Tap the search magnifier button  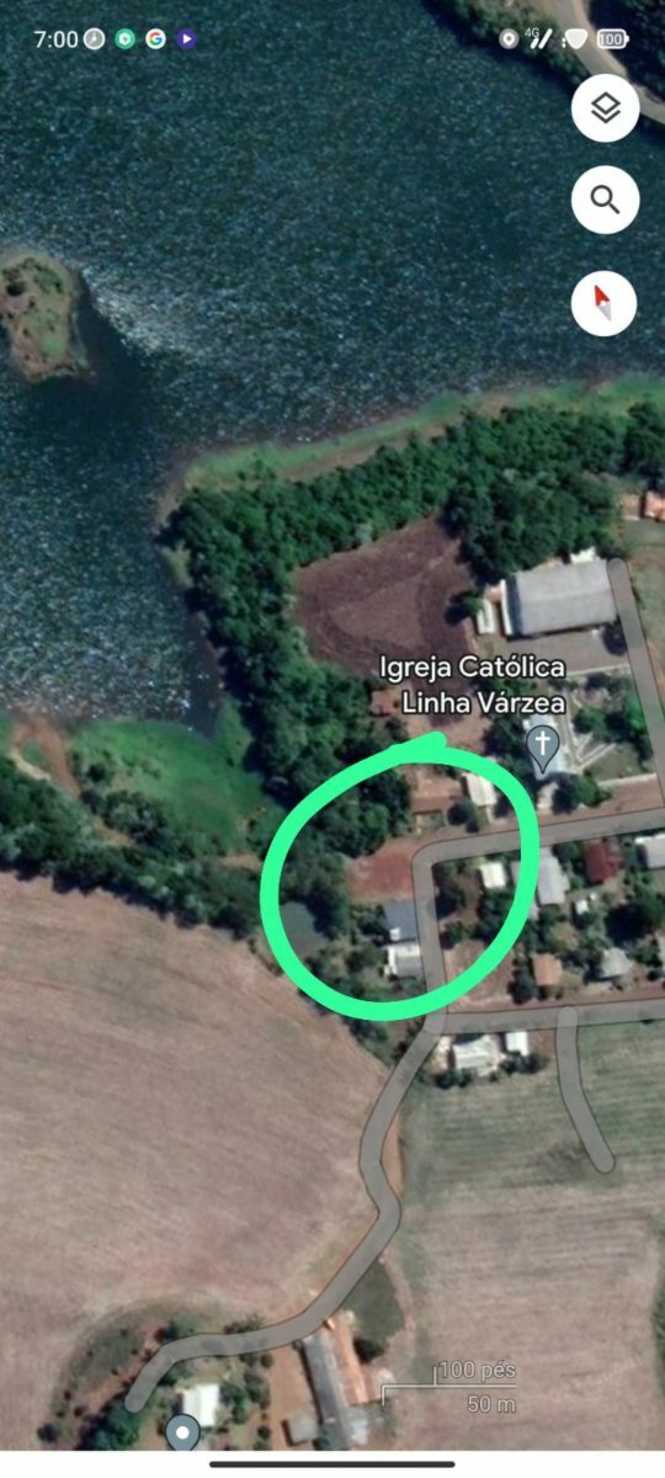(605, 200)
